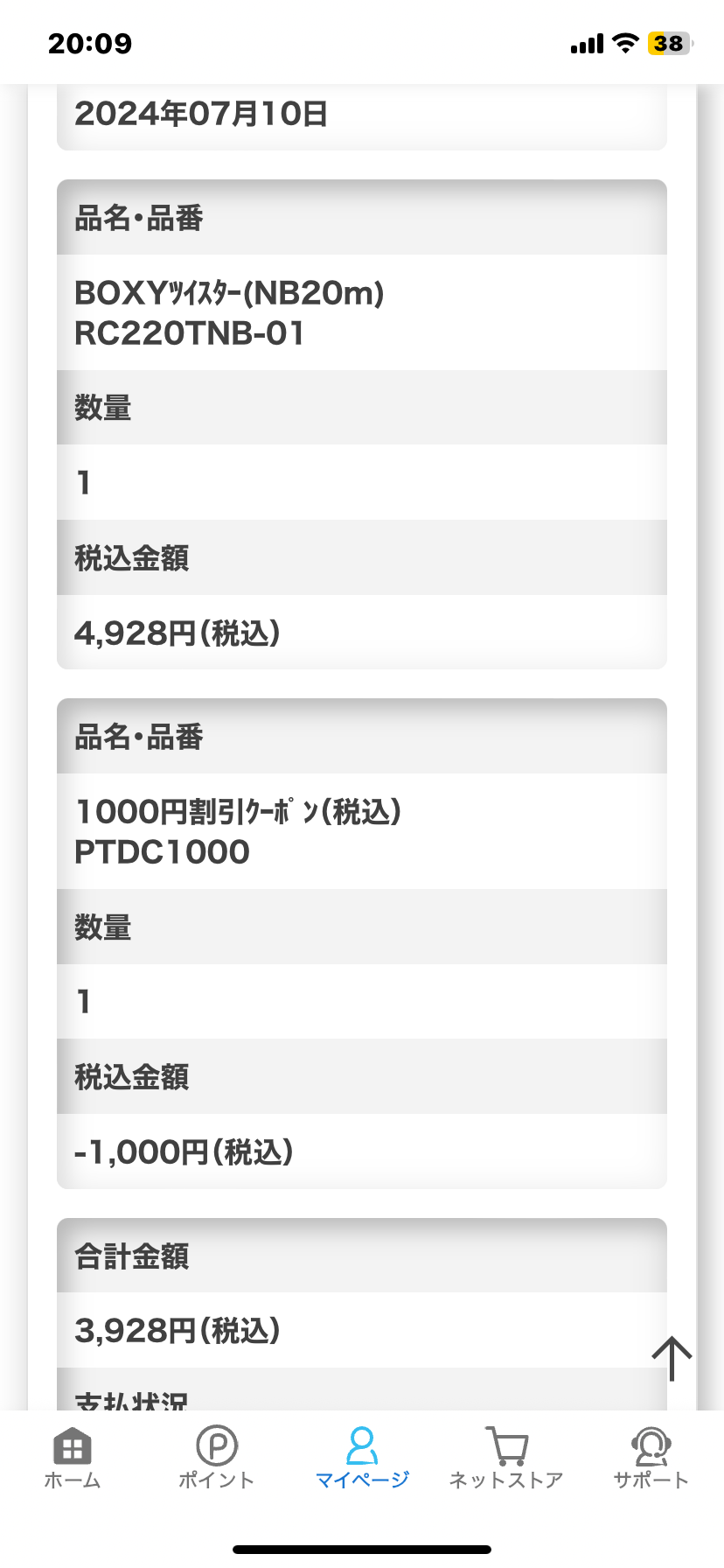Open the サポート tab
This screenshot has width=724, height=1568.
(651, 1458)
